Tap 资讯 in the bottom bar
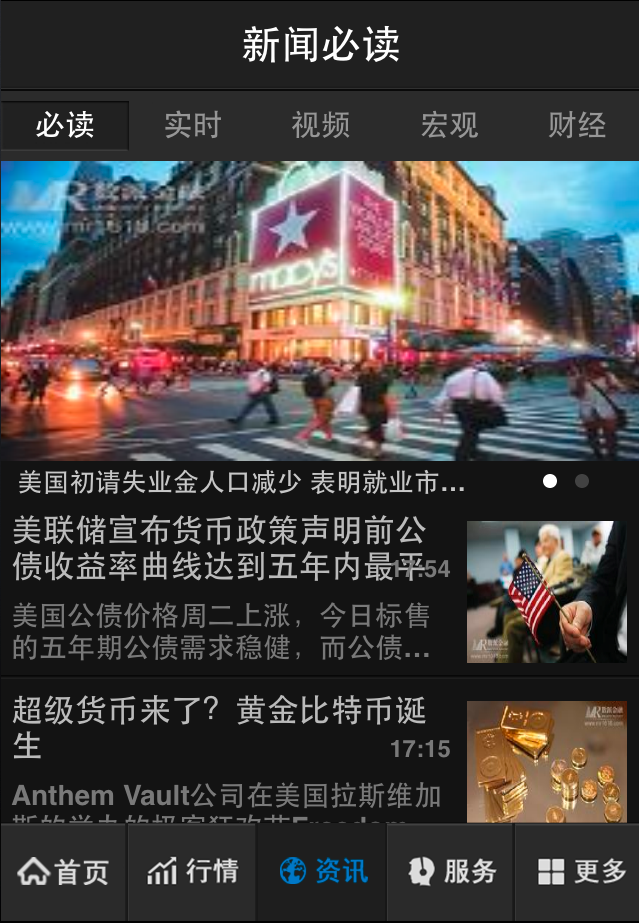640x923 pixels. click(x=322, y=872)
